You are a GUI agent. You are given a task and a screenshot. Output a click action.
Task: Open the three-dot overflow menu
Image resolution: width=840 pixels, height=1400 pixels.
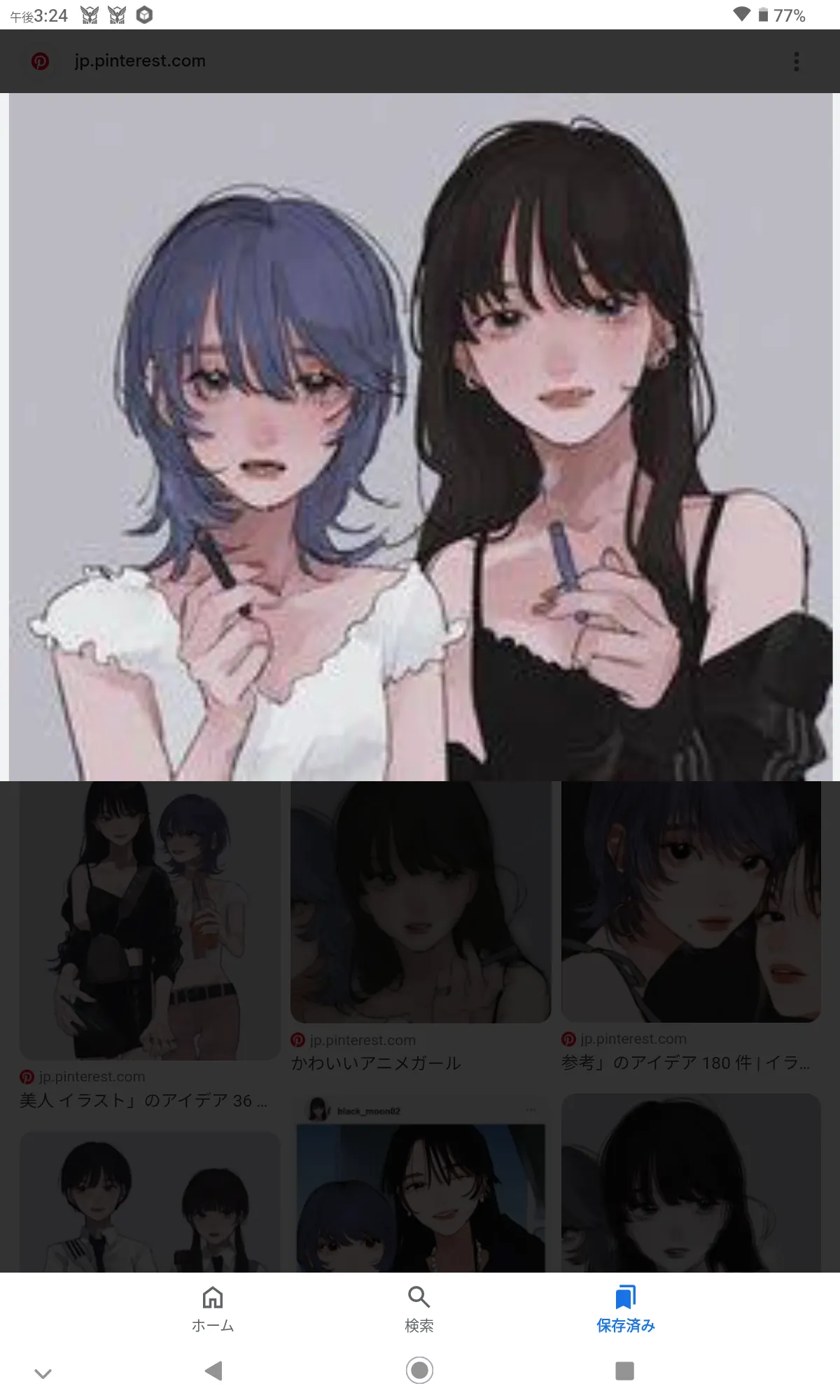click(796, 62)
